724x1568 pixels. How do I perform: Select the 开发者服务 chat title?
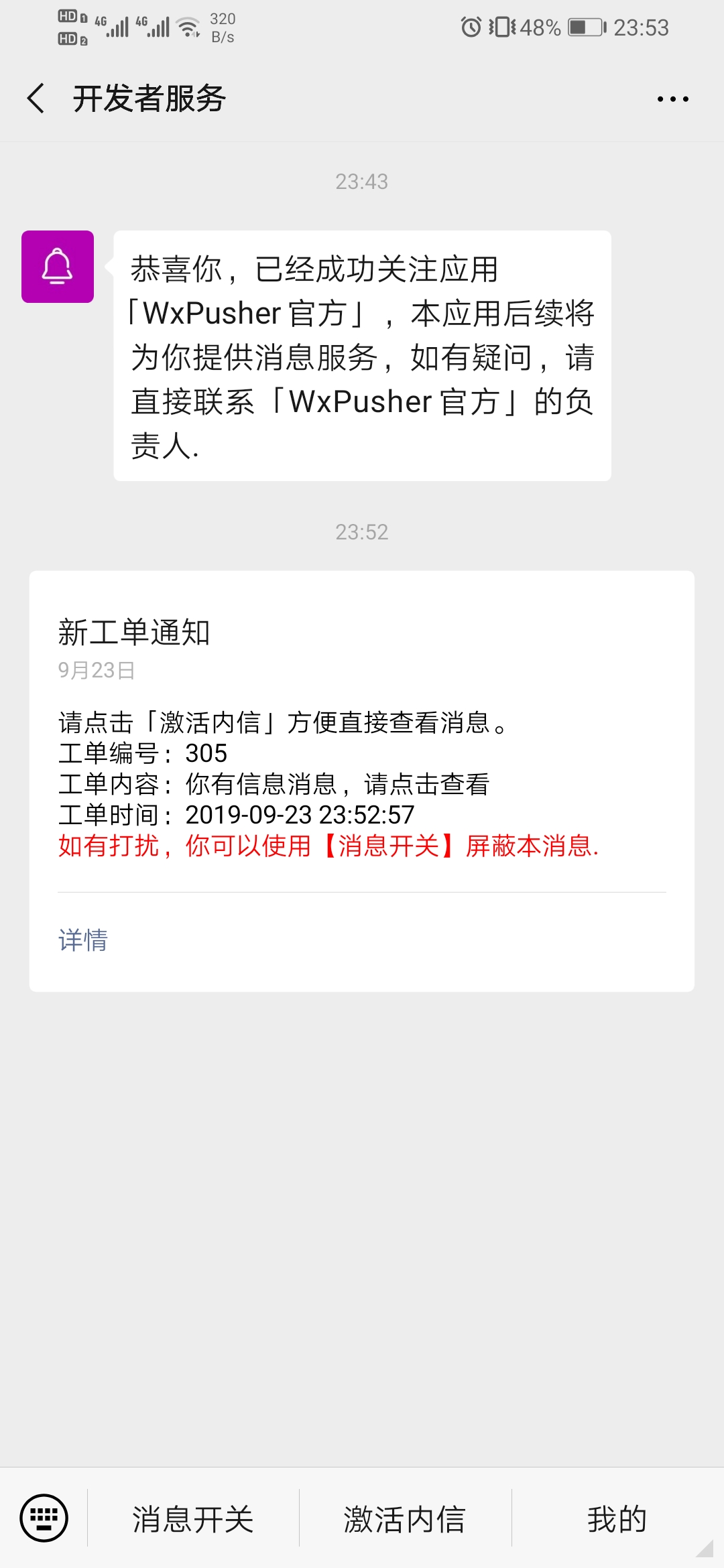point(149,98)
